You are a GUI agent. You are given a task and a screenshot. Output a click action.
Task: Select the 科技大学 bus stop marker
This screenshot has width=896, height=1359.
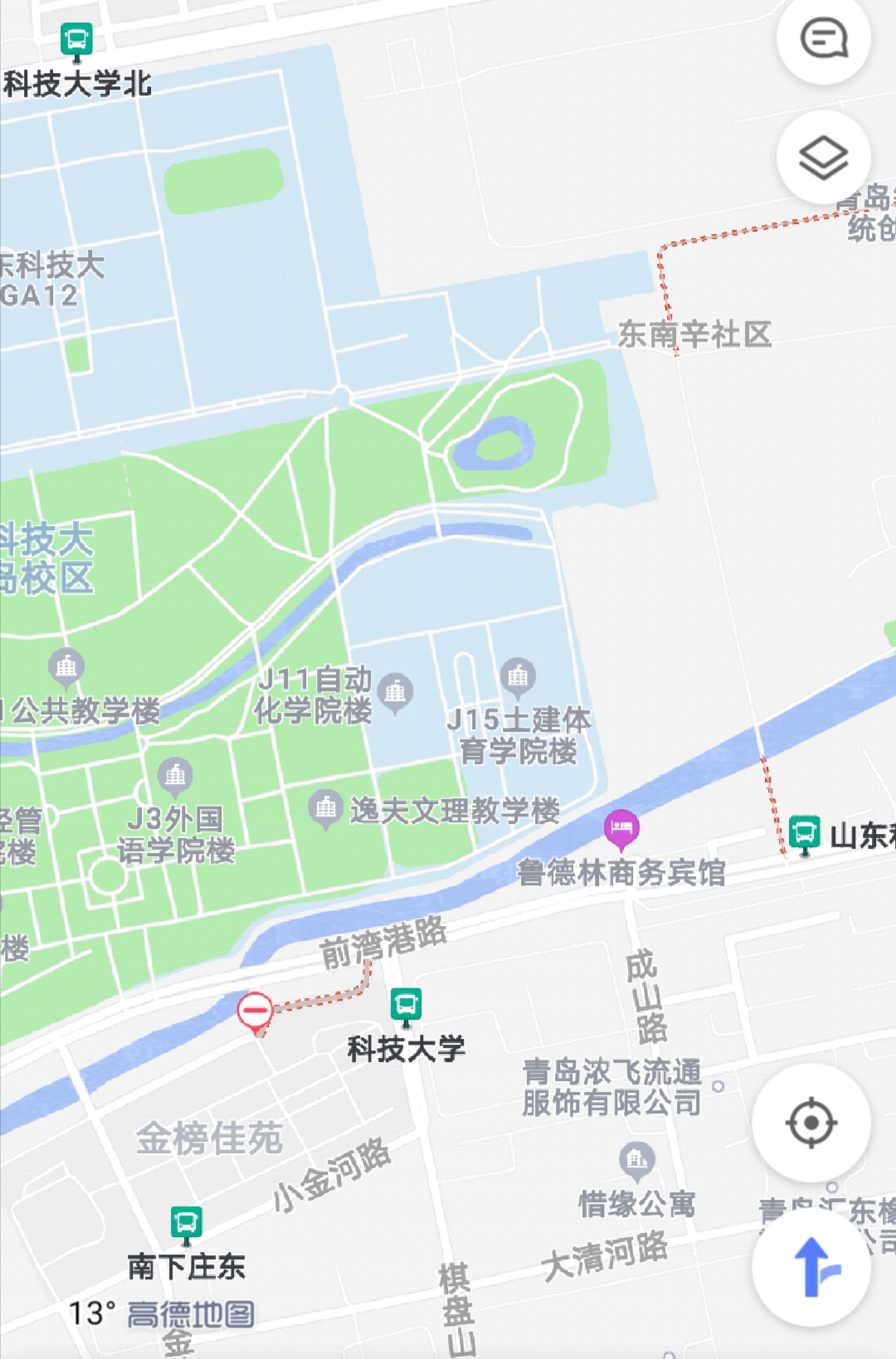tap(406, 1005)
